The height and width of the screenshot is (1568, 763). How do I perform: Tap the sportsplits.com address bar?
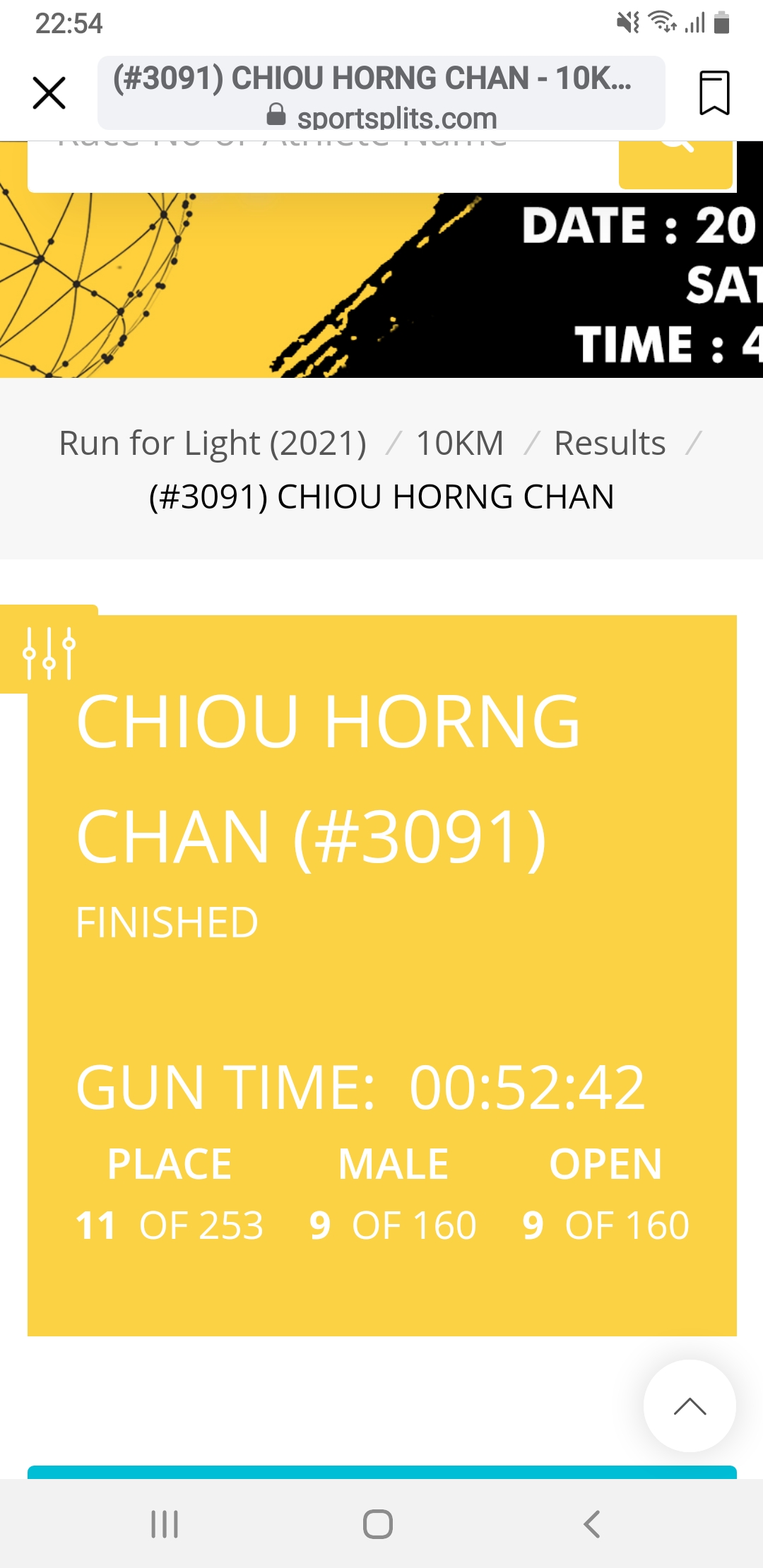(381, 93)
